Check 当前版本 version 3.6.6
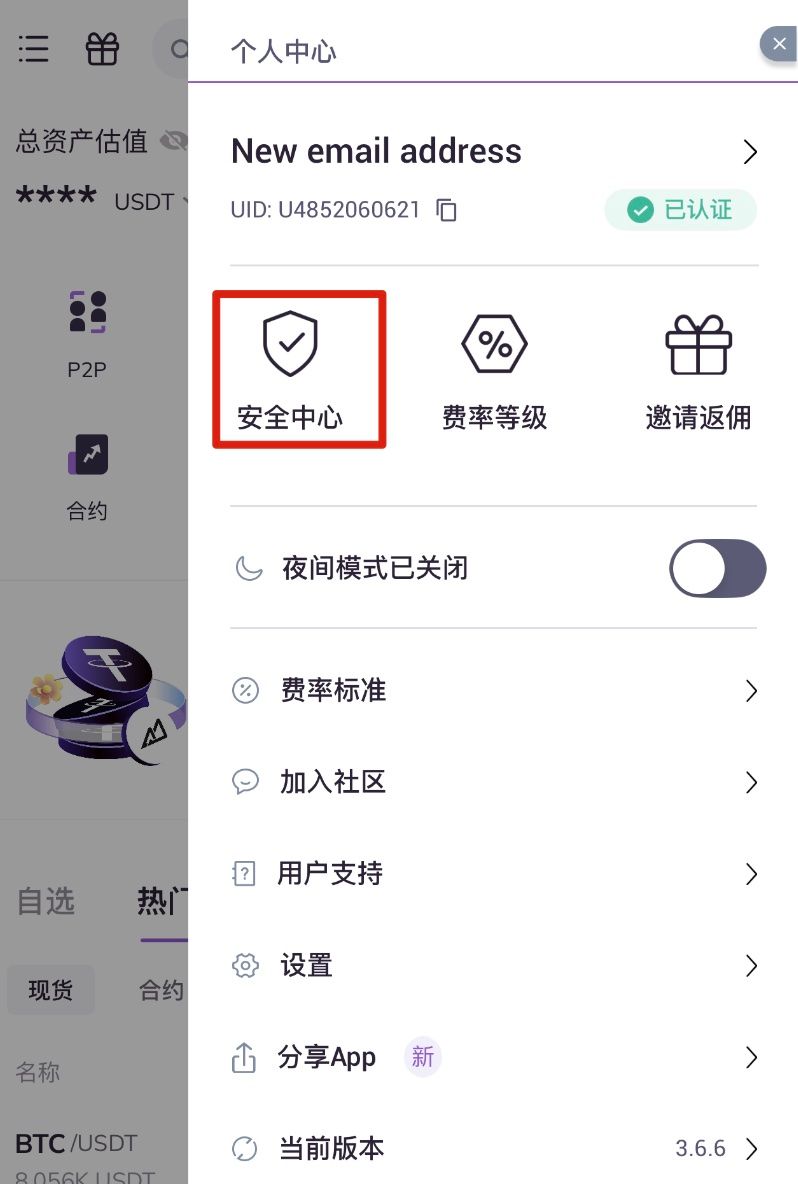The width and height of the screenshot is (798, 1184). pos(494,1149)
